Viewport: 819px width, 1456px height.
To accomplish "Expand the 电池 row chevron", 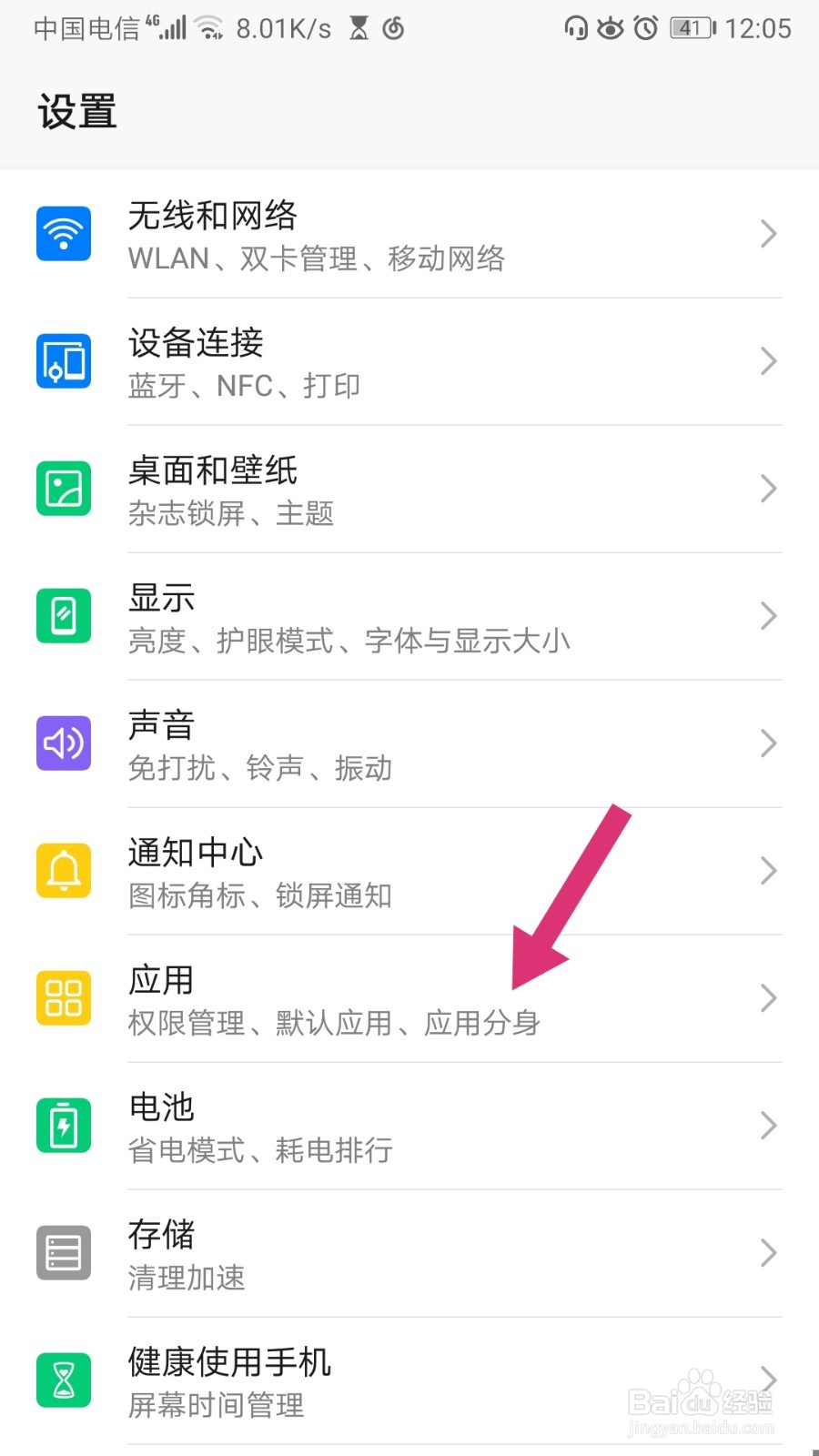I will coord(768,1126).
